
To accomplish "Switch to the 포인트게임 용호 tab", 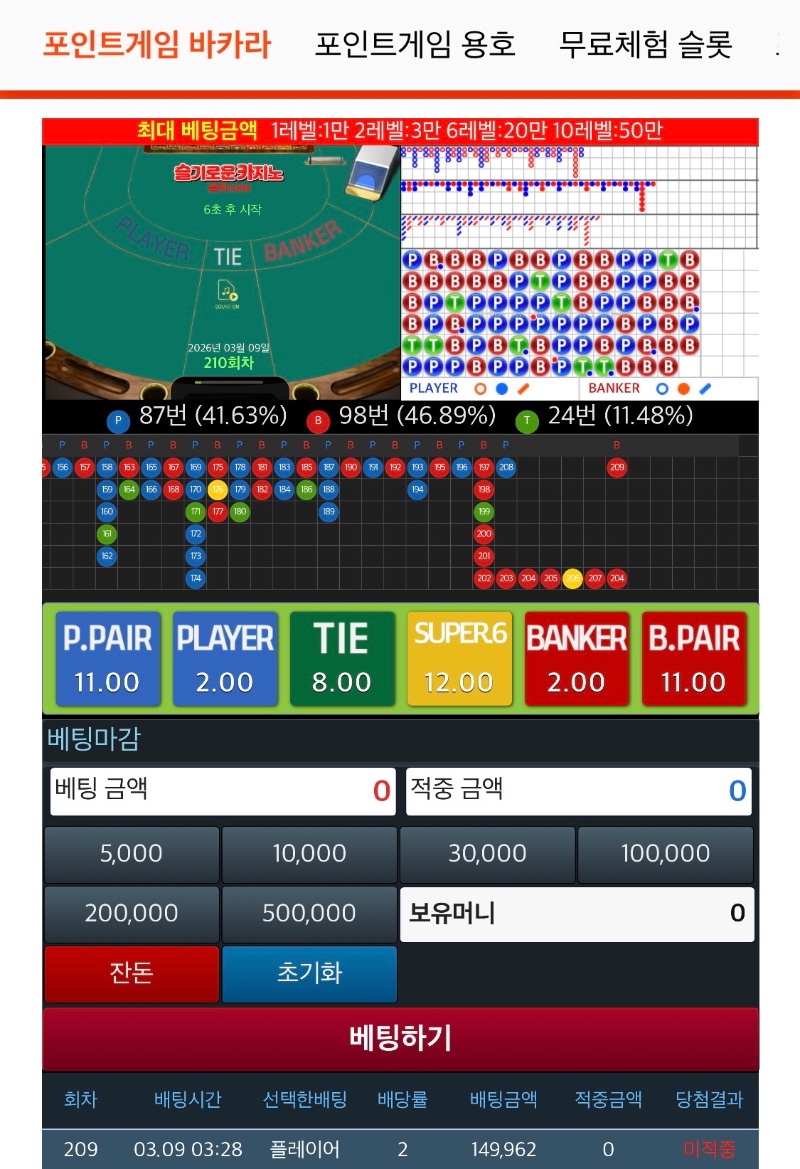I will tap(415, 44).
